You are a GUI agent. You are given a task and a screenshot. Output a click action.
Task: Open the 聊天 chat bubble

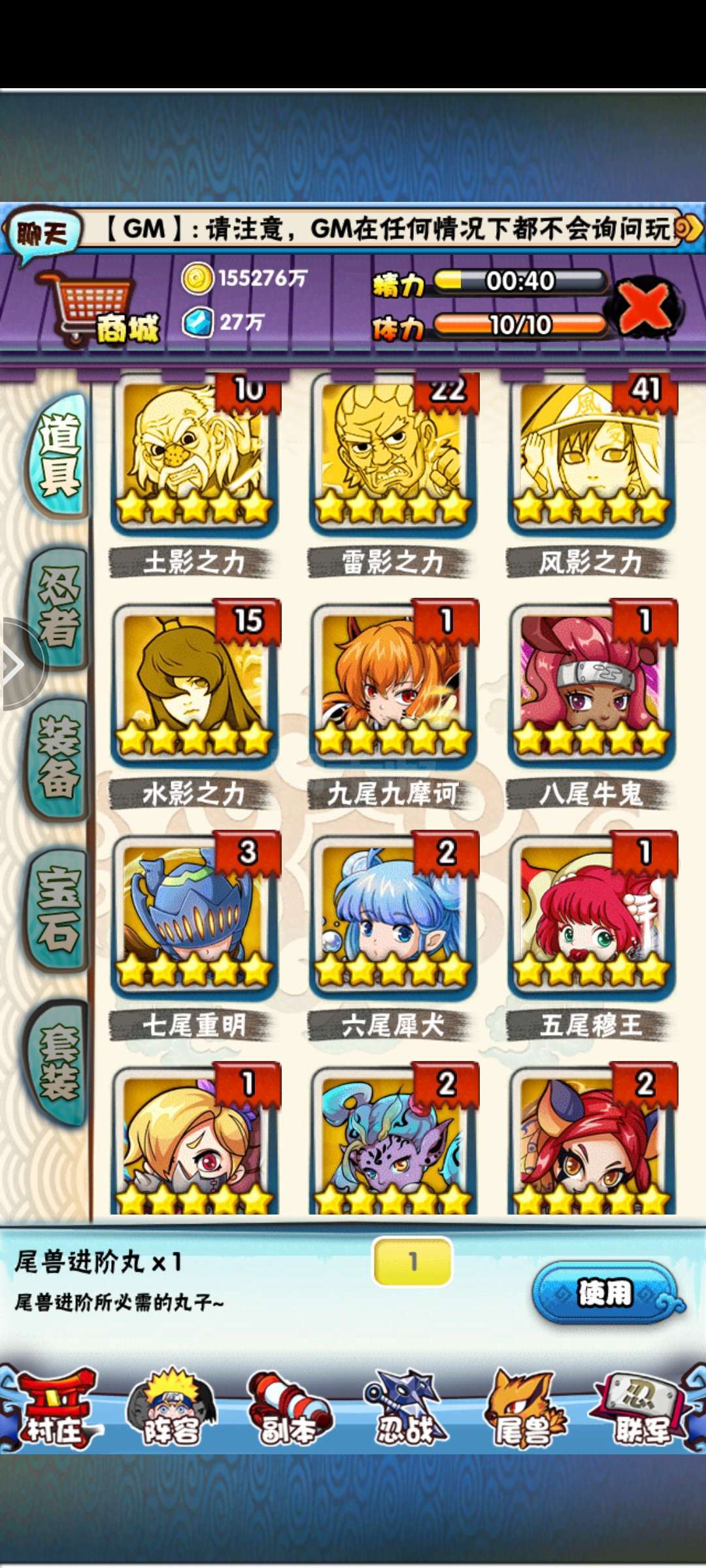[42, 235]
